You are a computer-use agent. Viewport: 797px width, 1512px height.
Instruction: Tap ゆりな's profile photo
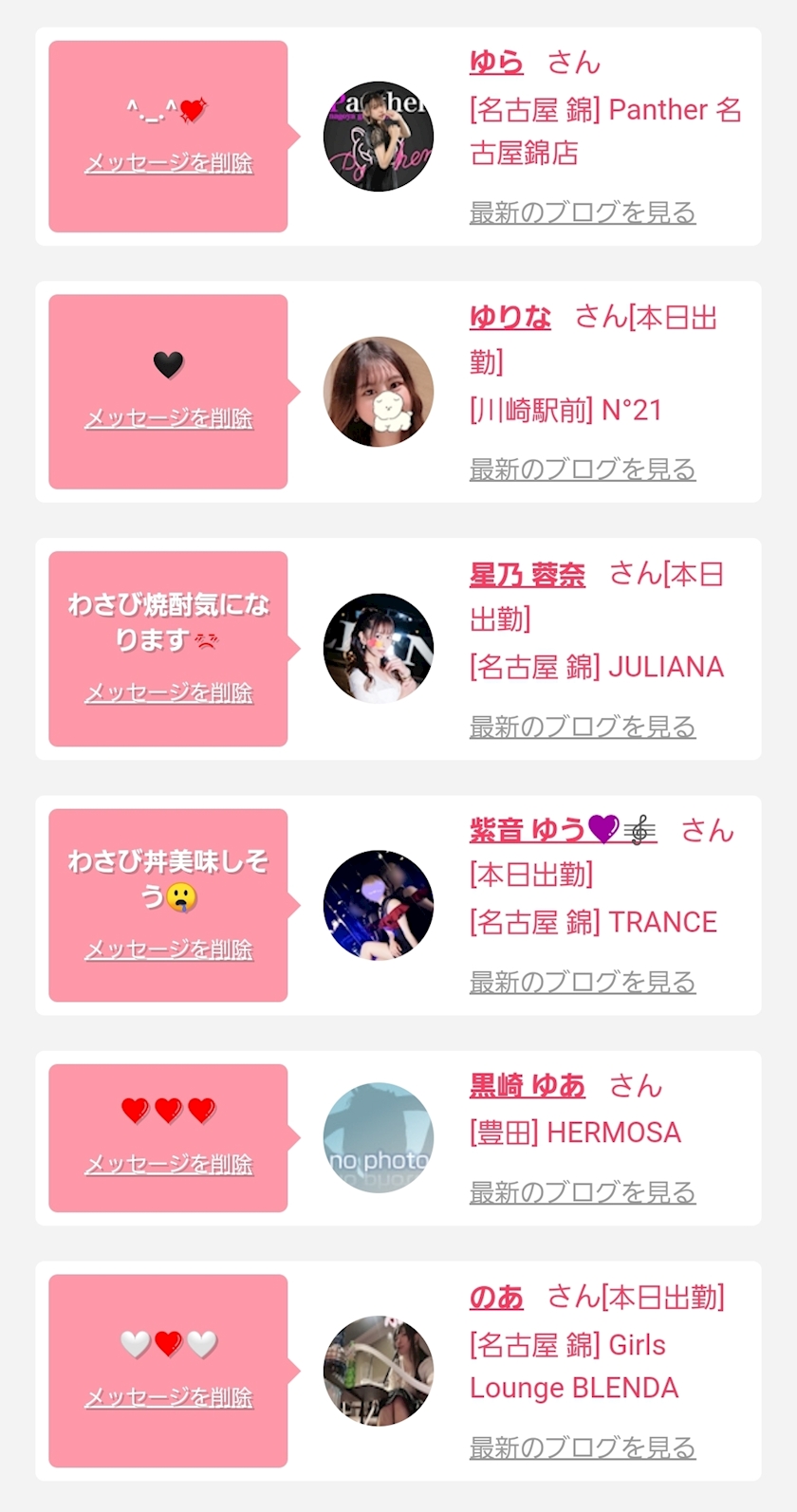point(378,392)
